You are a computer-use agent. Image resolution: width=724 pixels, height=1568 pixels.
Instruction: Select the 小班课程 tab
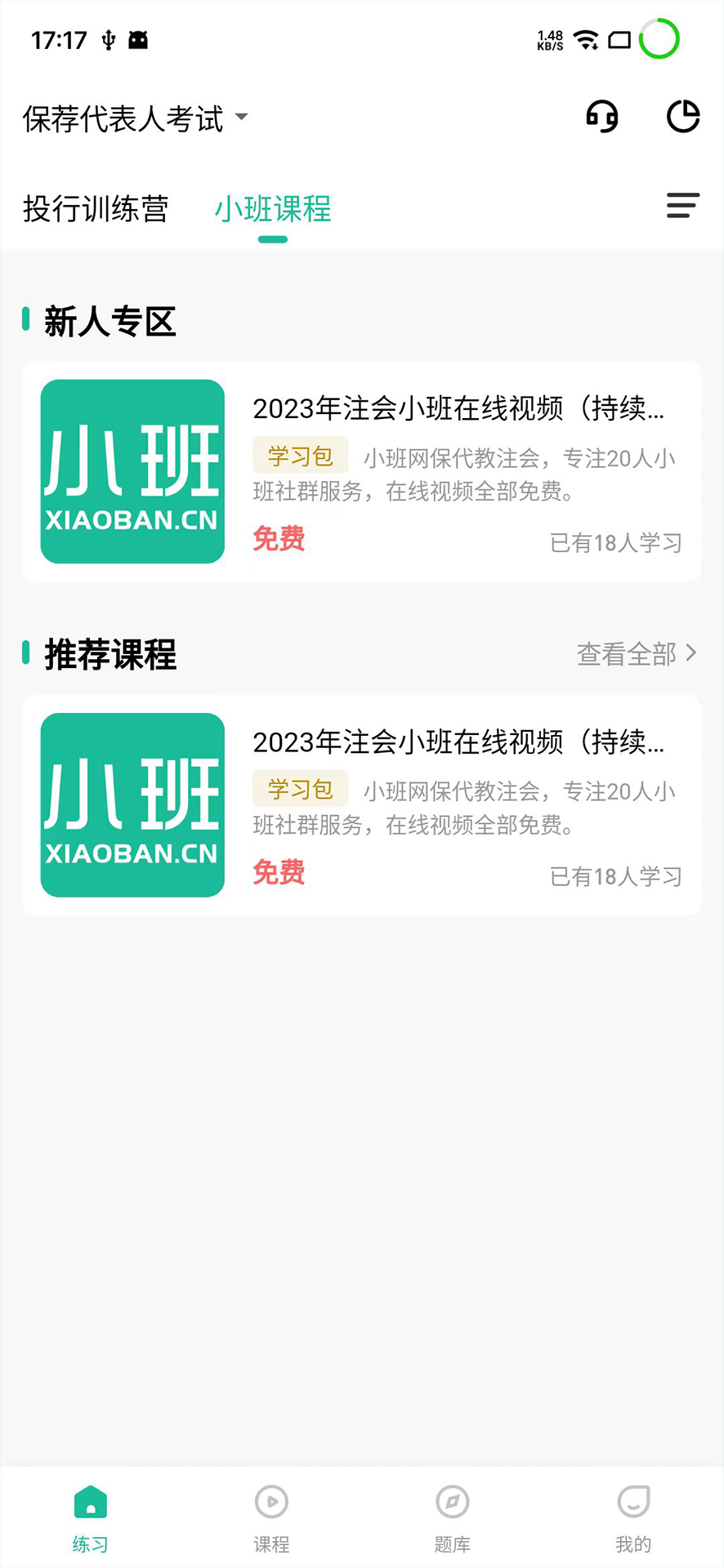272,209
